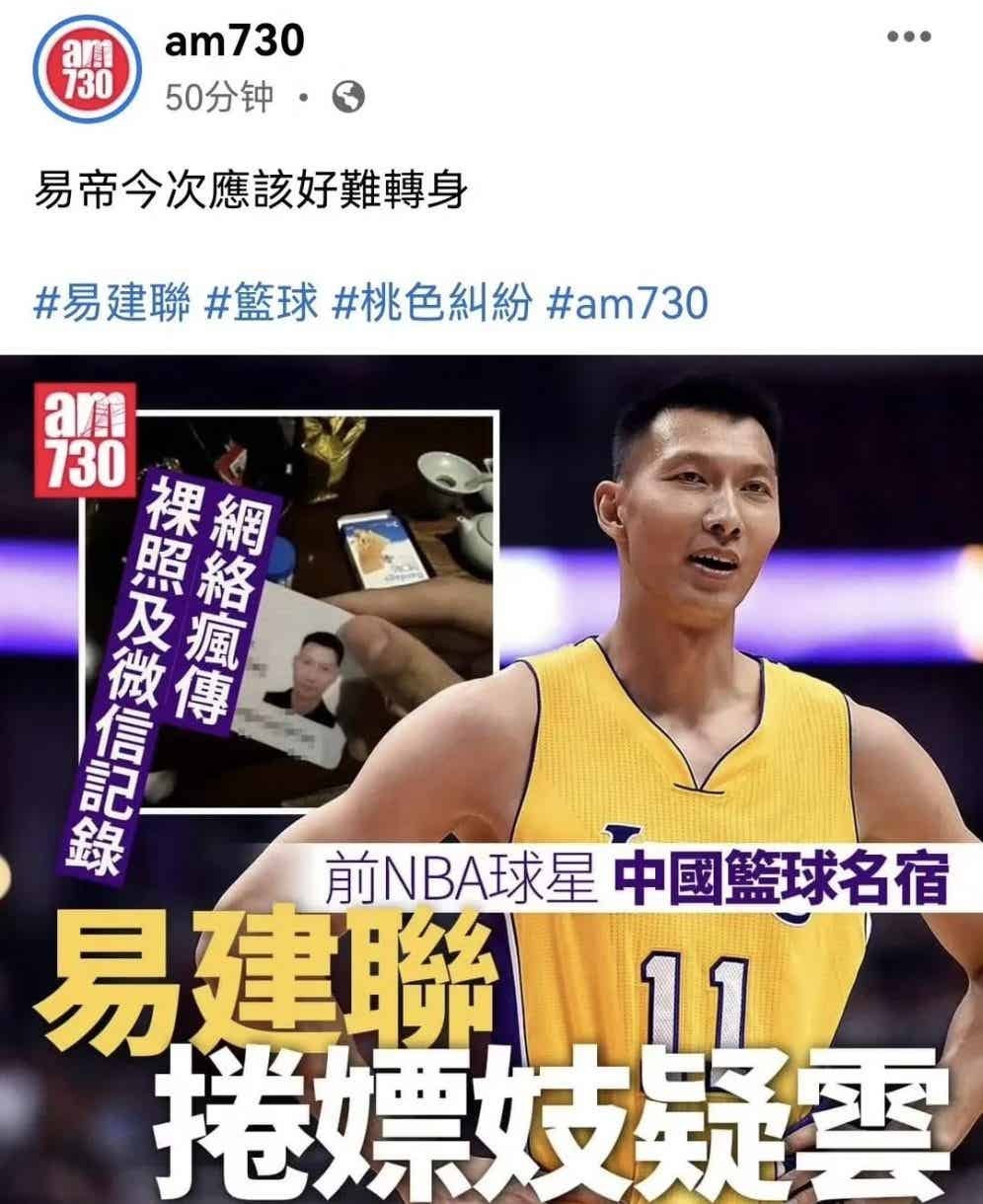Tap the am730 page name
Screen dimensions: 983x1204
pyautogui.click(x=234, y=41)
